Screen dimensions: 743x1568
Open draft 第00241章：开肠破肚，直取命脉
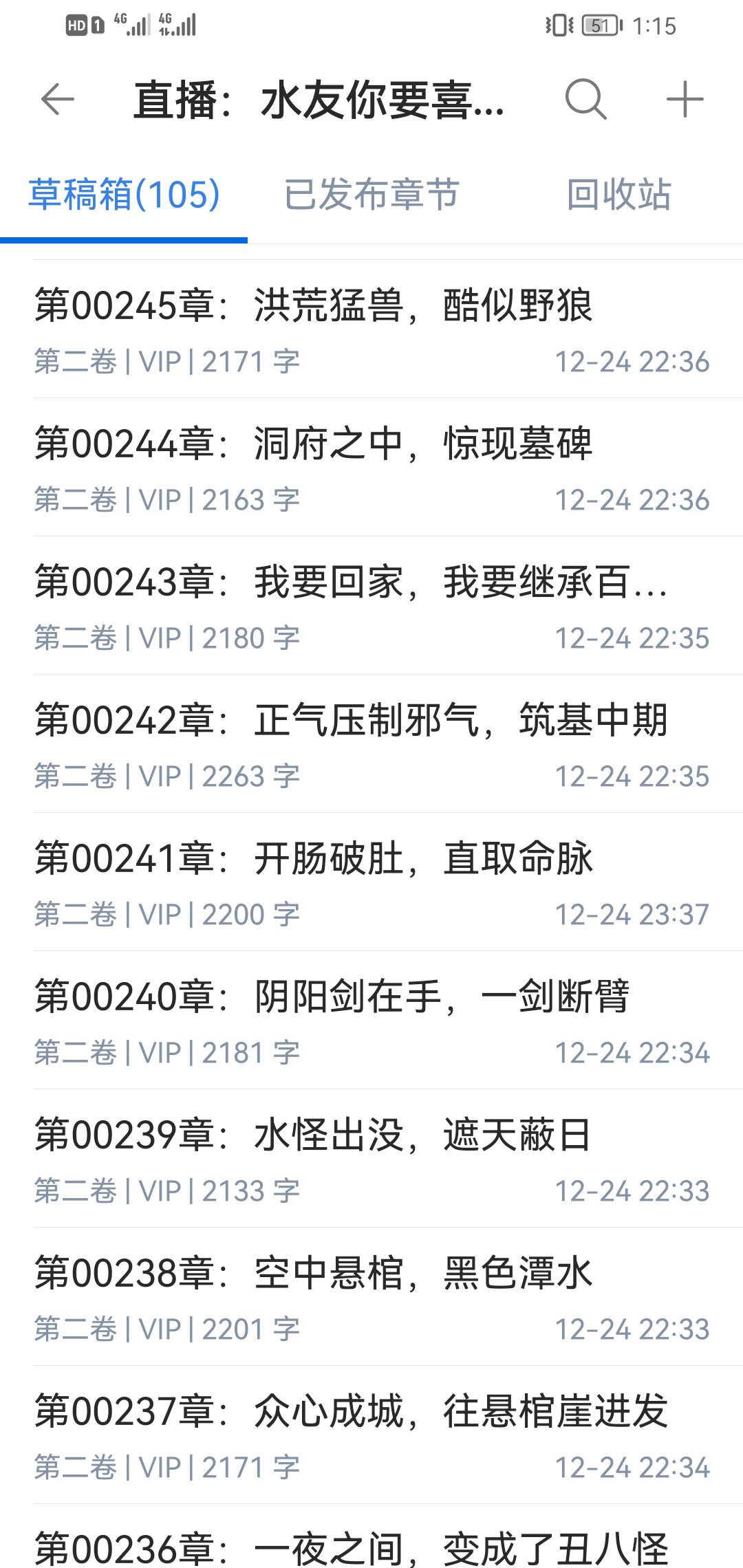(x=371, y=882)
